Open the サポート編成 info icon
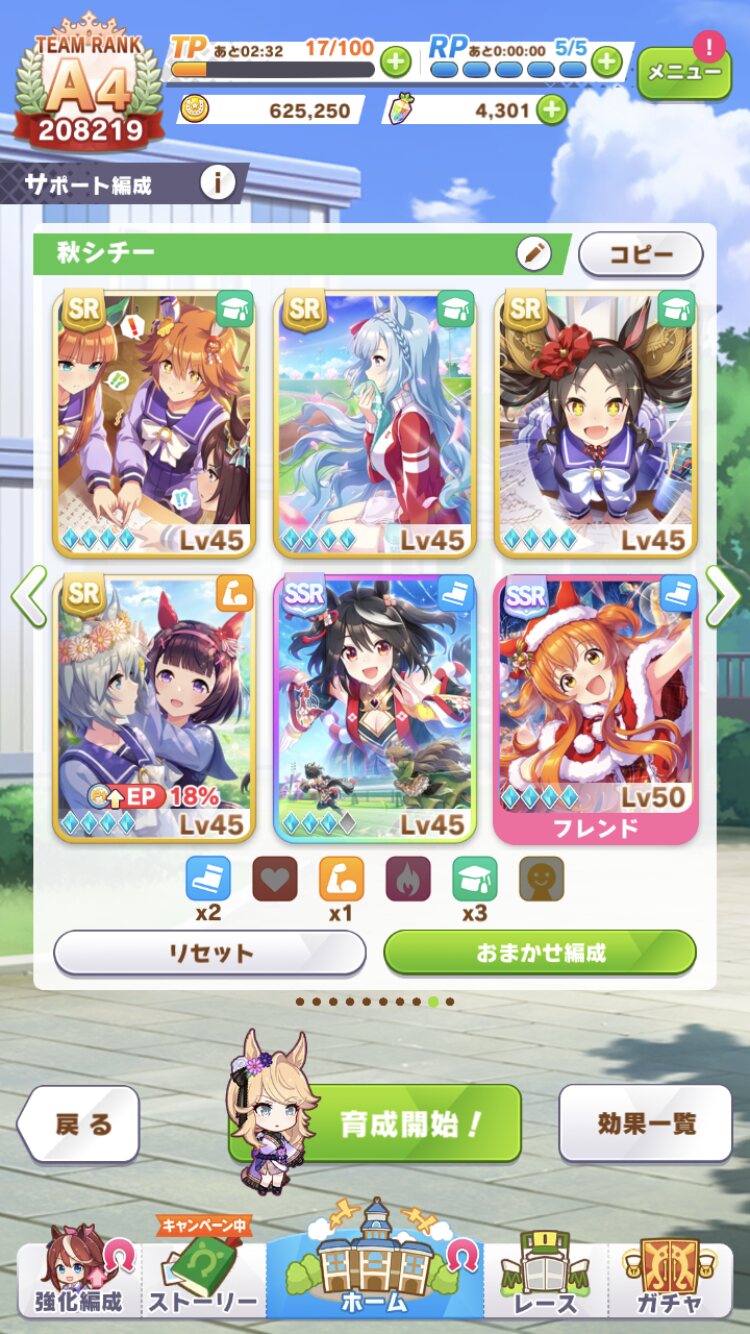This screenshot has width=750, height=1334. pos(217,184)
